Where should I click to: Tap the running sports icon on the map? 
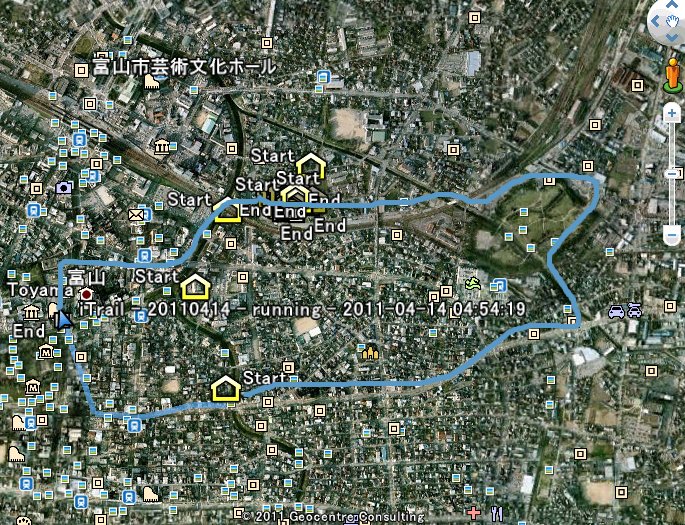point(473,285)
